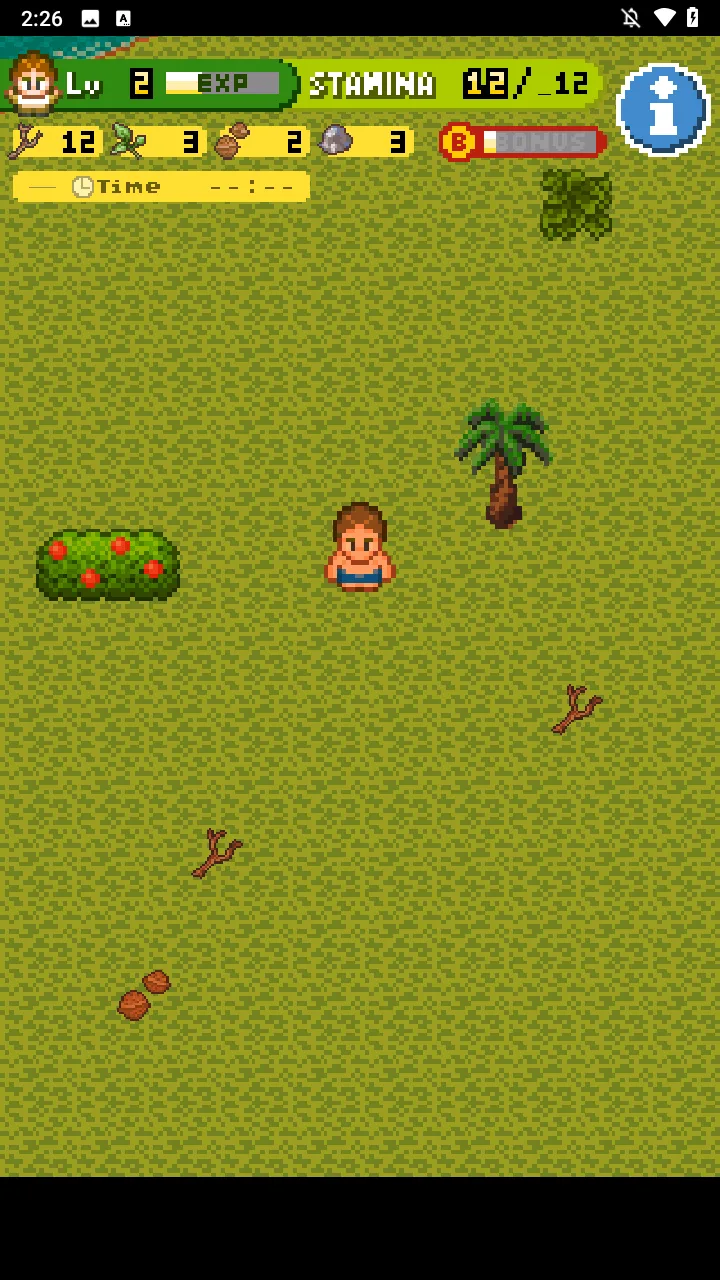Tap the dark grass patch below the bonus bar
The width and height of the screenshot is (720, 1280).
click(x=576, y=205)
